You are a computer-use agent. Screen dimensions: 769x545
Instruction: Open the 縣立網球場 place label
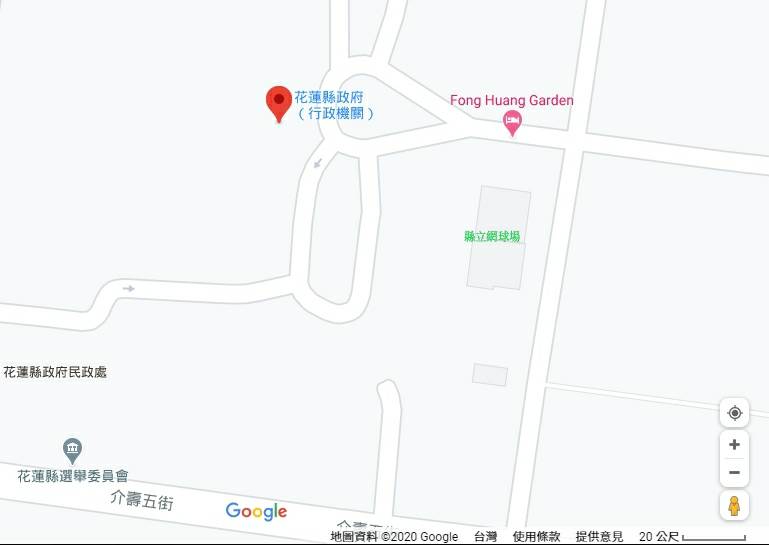click(492, 236)
